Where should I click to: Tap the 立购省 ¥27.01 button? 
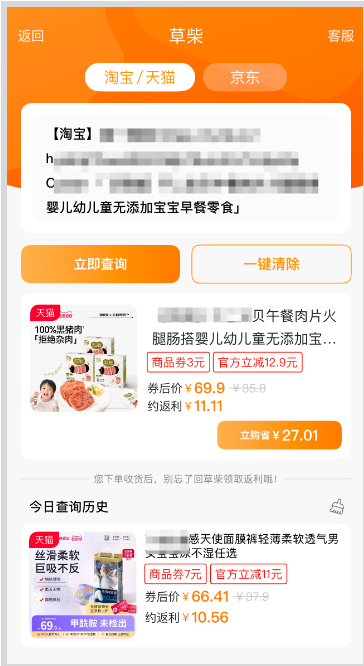pyautogui.click(x=279, y=435)
